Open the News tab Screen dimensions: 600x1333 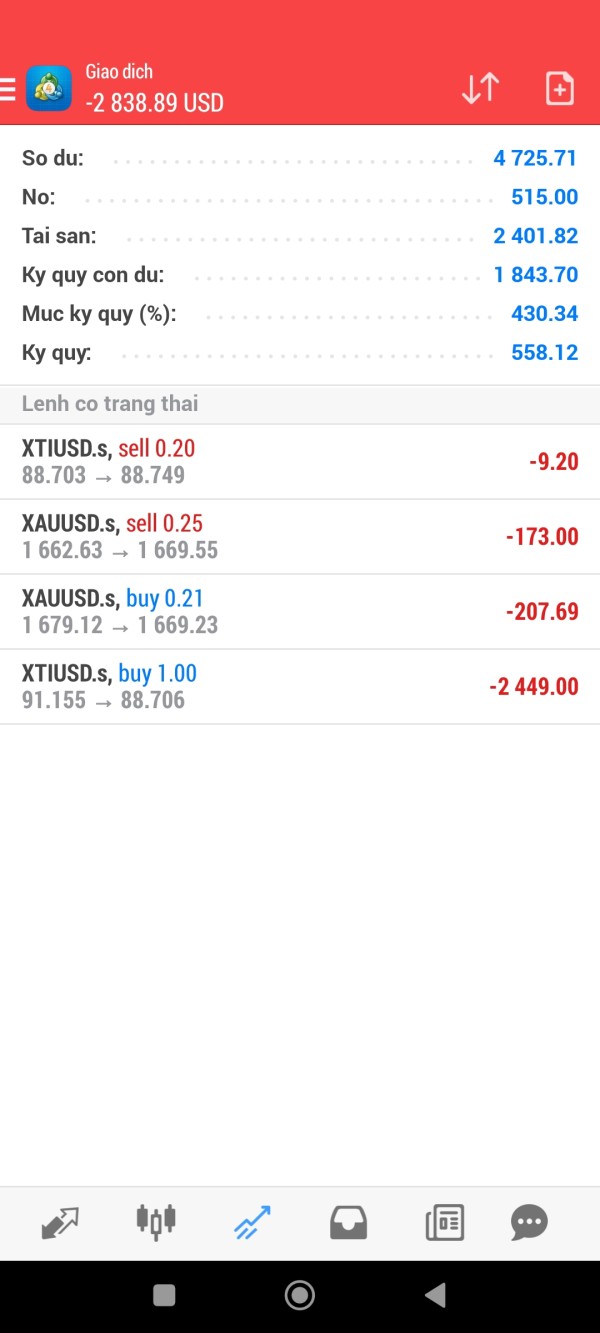click(x=444, y=1223)
